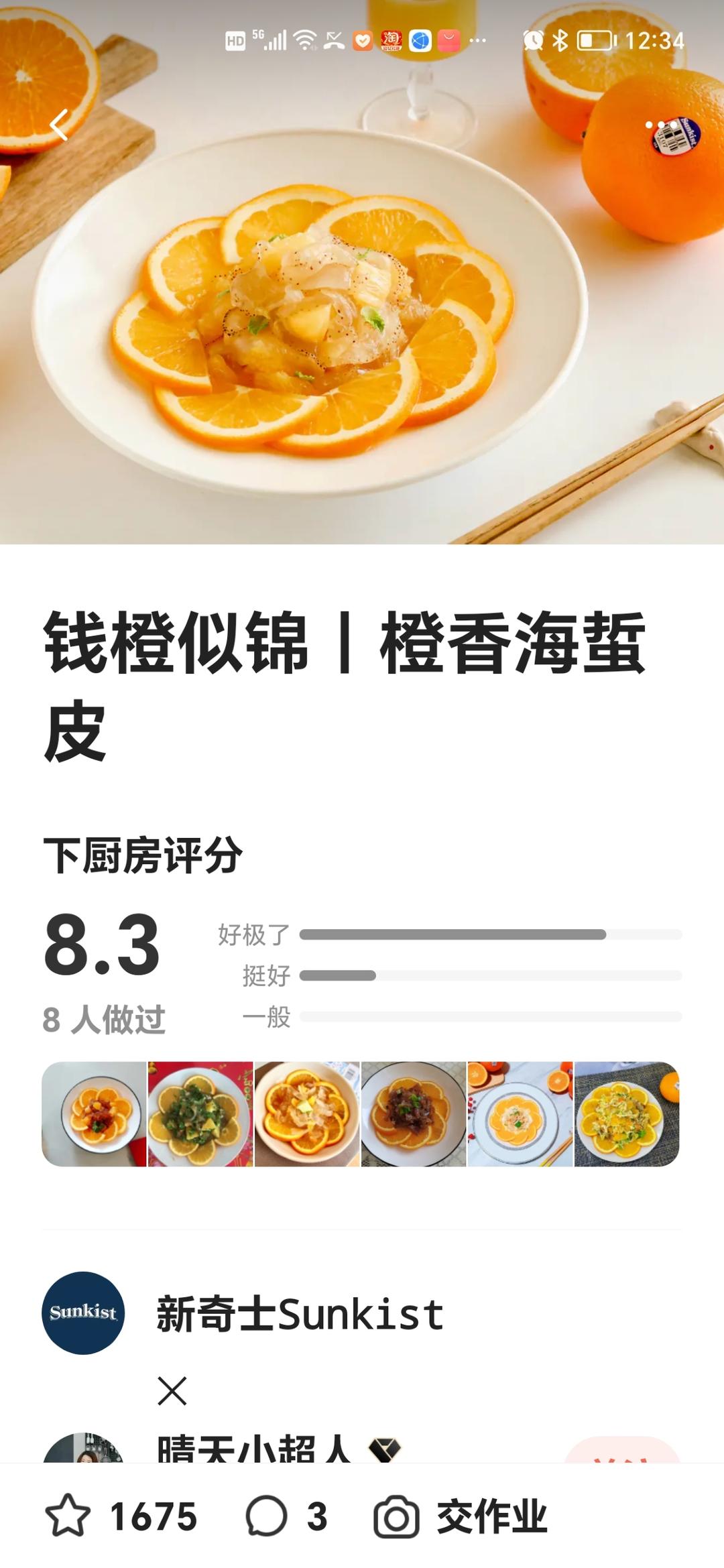Tap 交作业 to upload your dish

point(461,1516)
